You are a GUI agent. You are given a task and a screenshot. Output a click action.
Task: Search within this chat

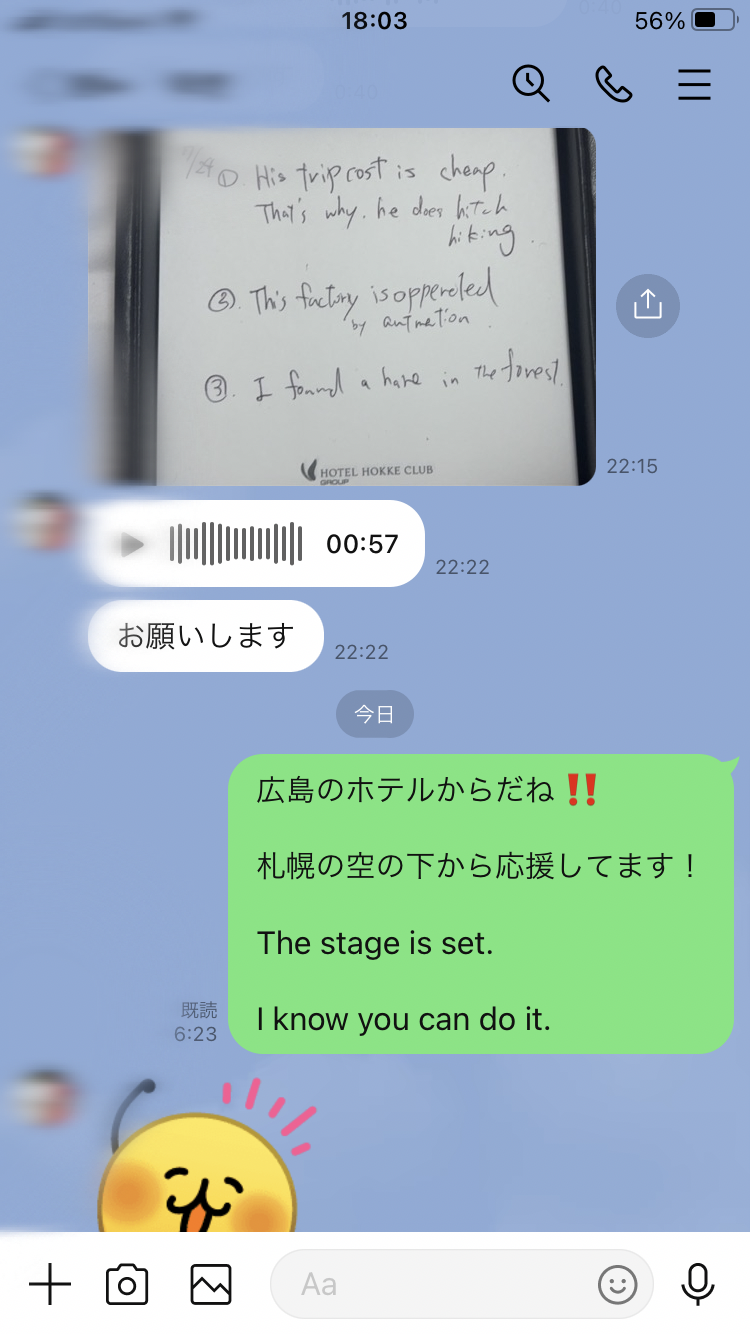click(531, 84)
